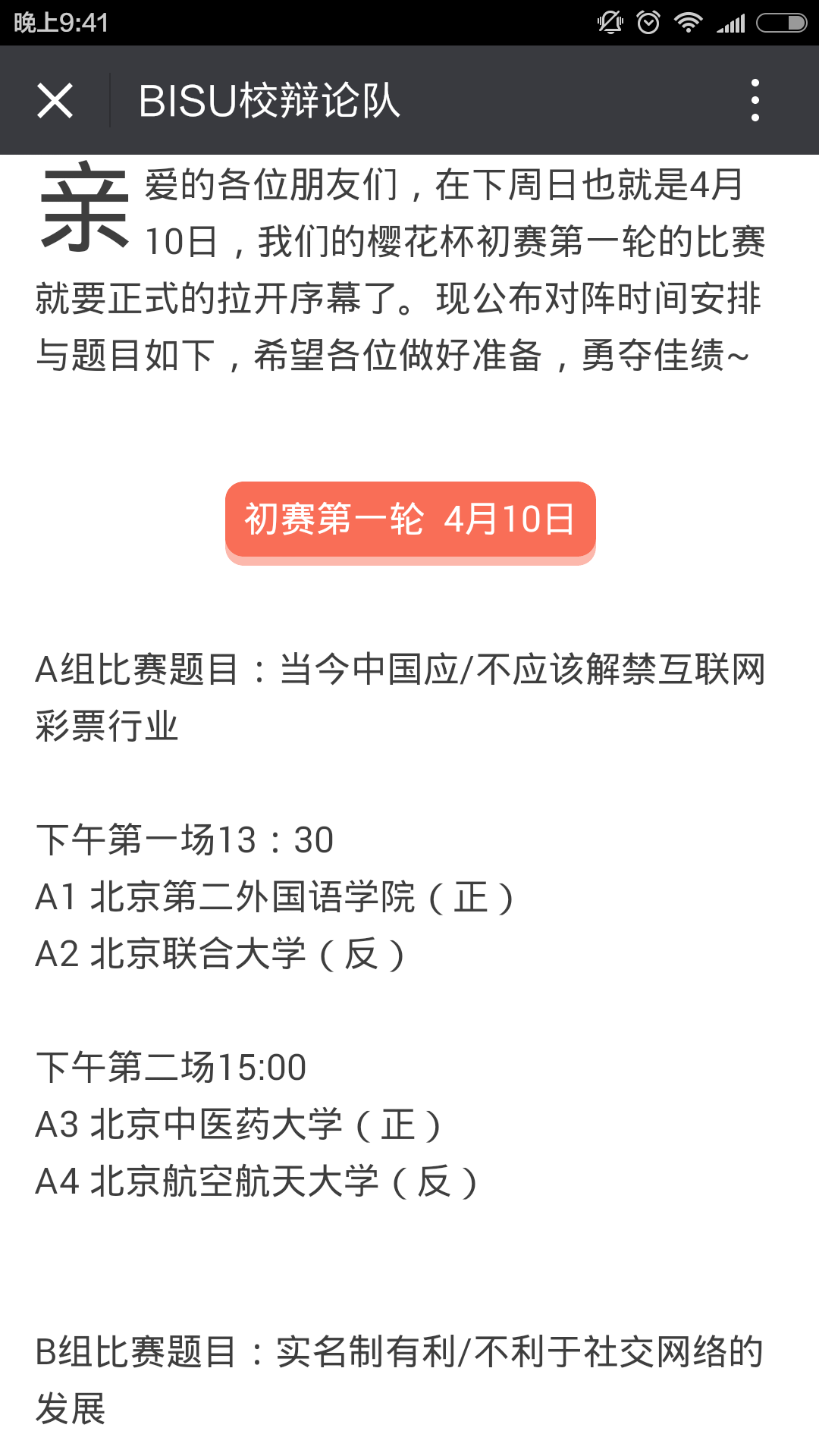Open the three-dot overflow menu
This screenshot has height=1456, width=819.
[x=755, y=100]
